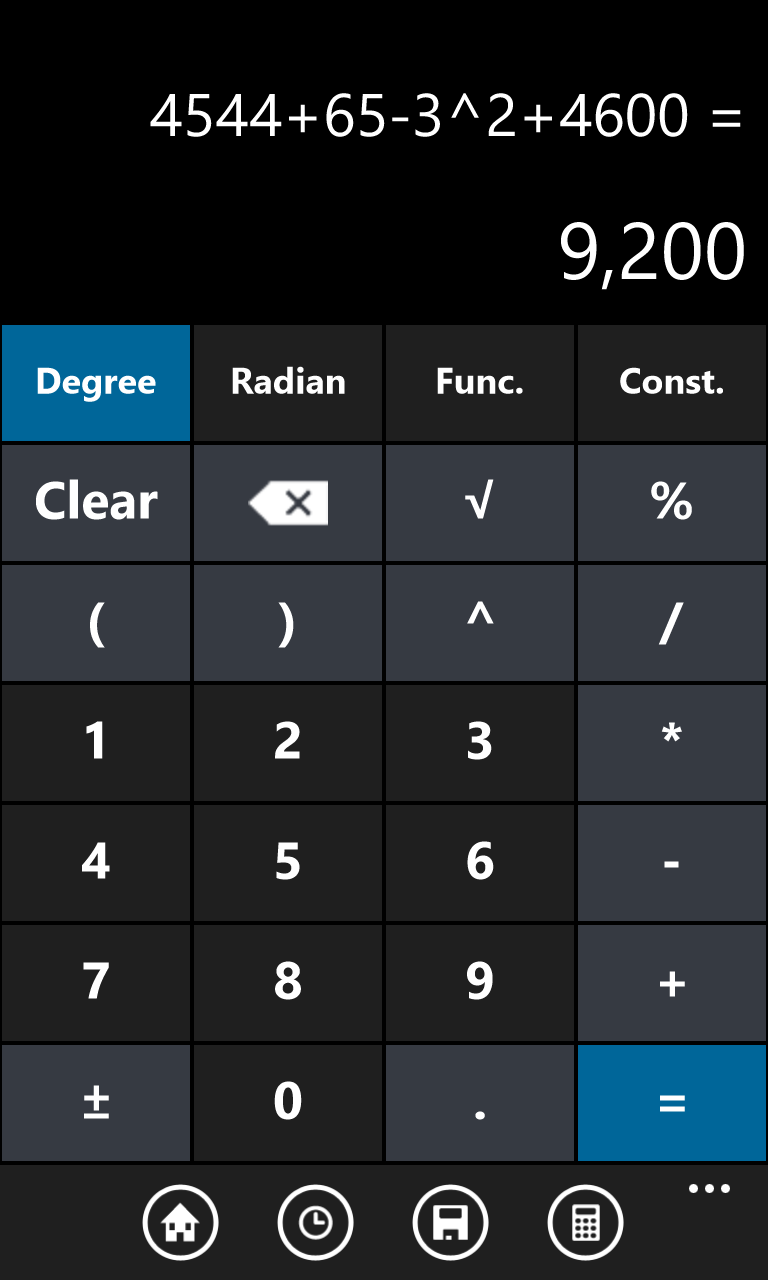Tap the decimal point key

pyautogui.click(x=479, y=1102)
